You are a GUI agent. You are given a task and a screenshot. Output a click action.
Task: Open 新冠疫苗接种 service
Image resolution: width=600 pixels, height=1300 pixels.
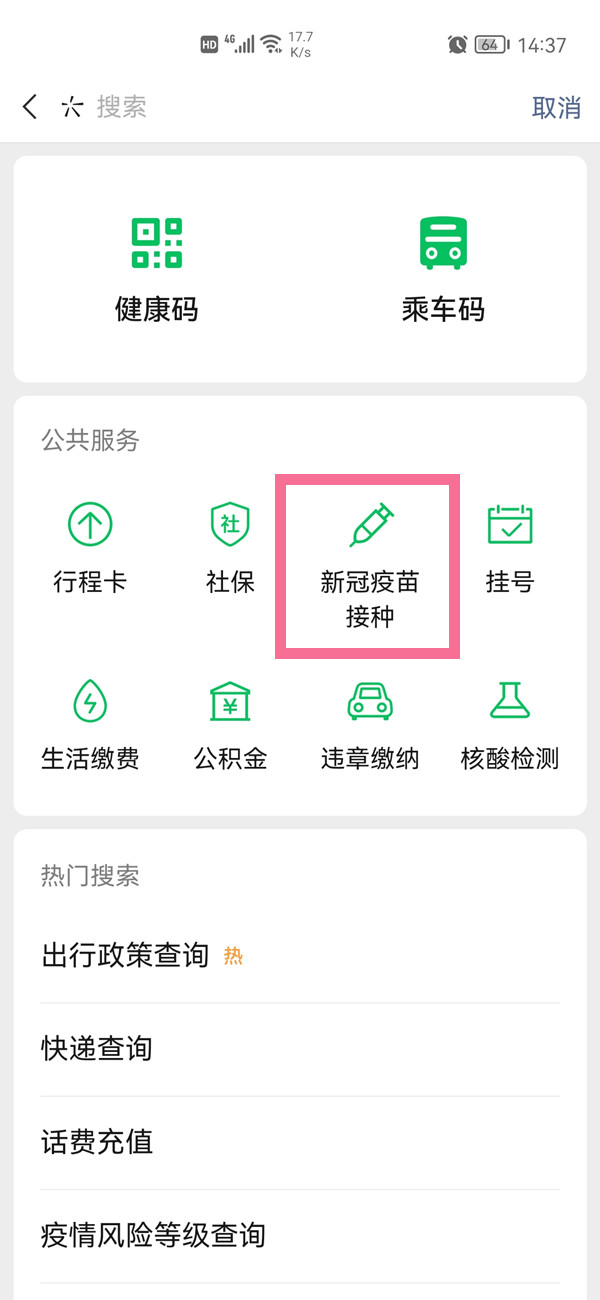pos(369,565)
